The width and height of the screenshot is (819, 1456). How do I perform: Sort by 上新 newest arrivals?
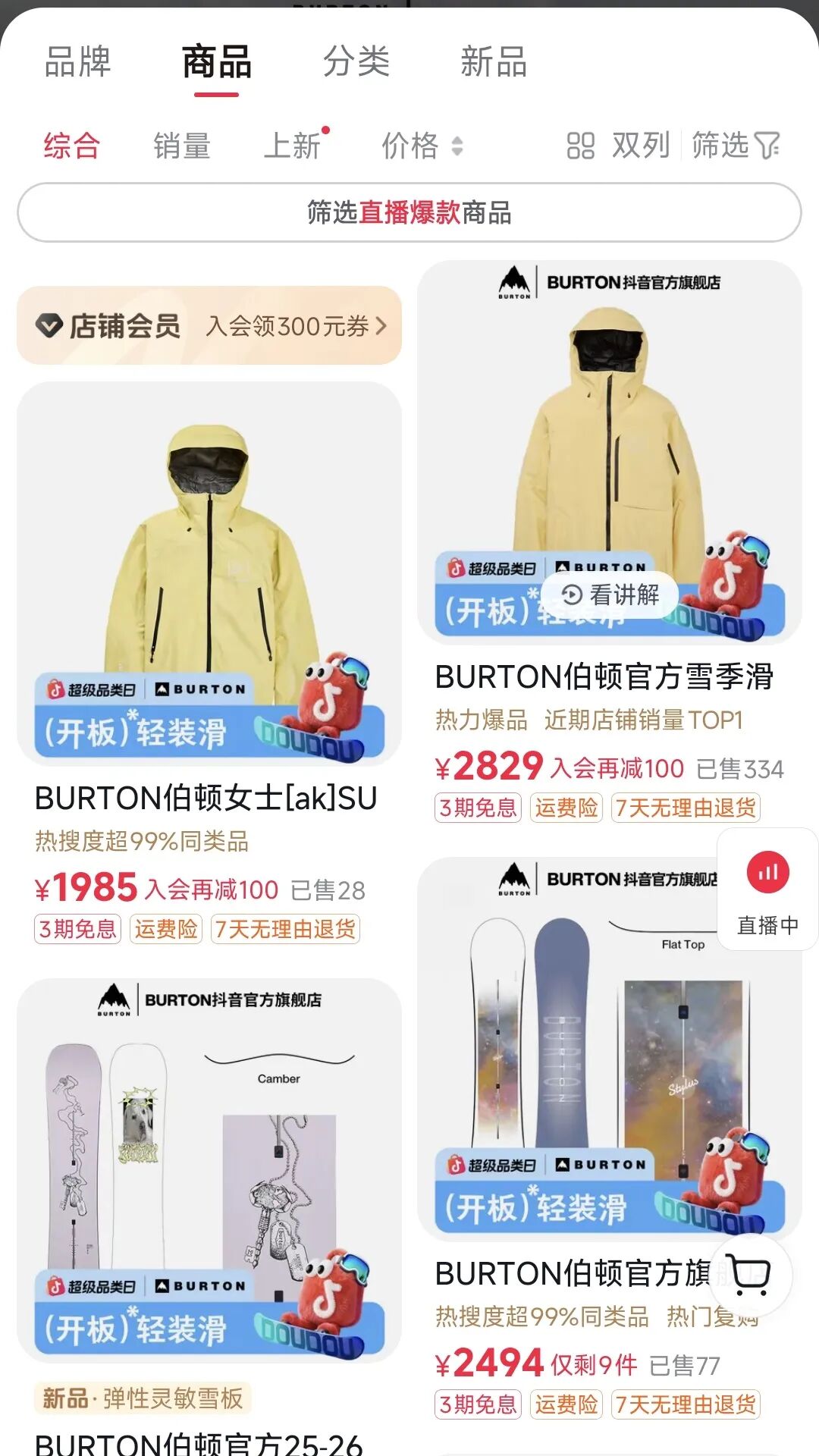click(x=293, y=146)
